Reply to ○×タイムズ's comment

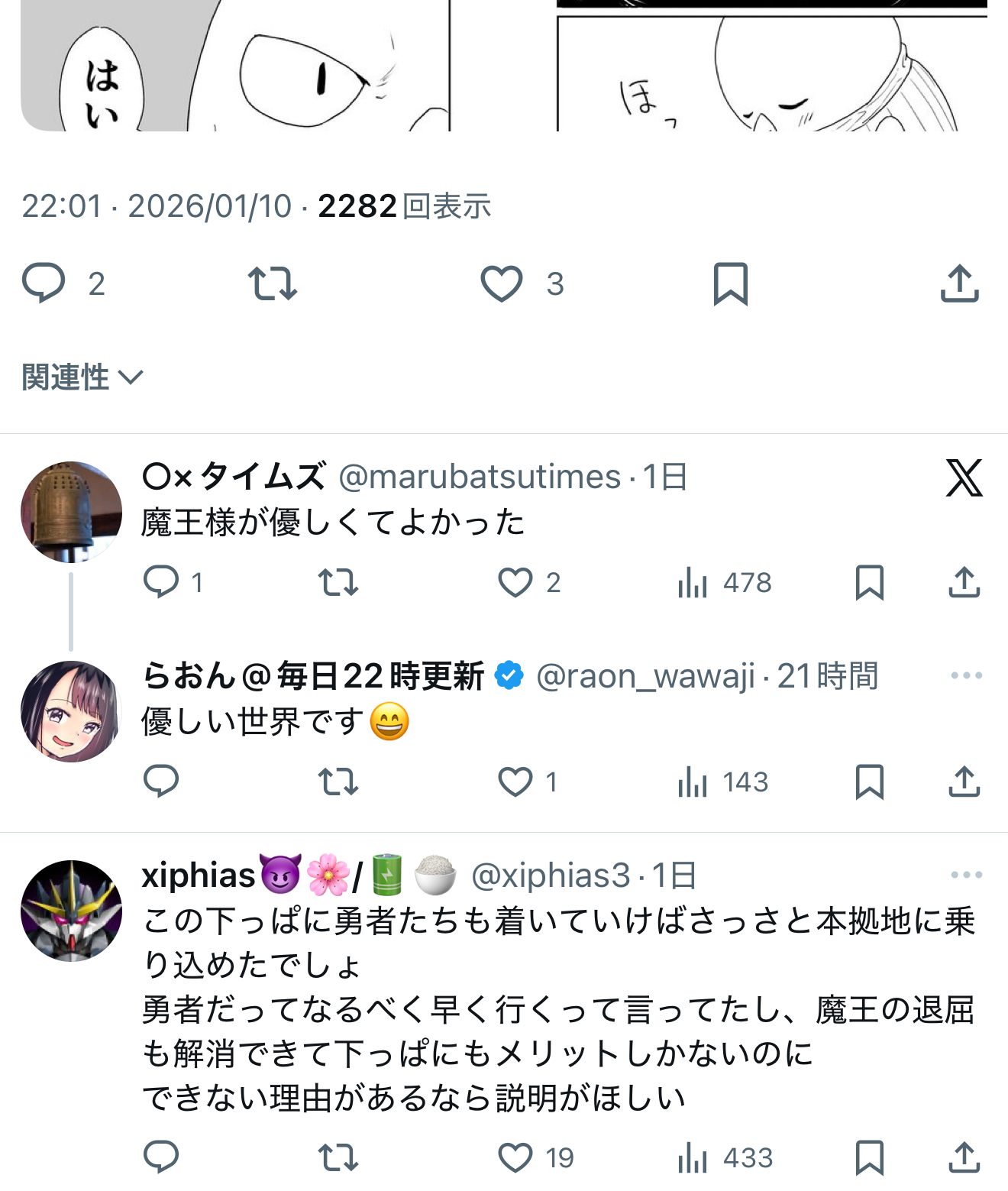coord(161,583)
